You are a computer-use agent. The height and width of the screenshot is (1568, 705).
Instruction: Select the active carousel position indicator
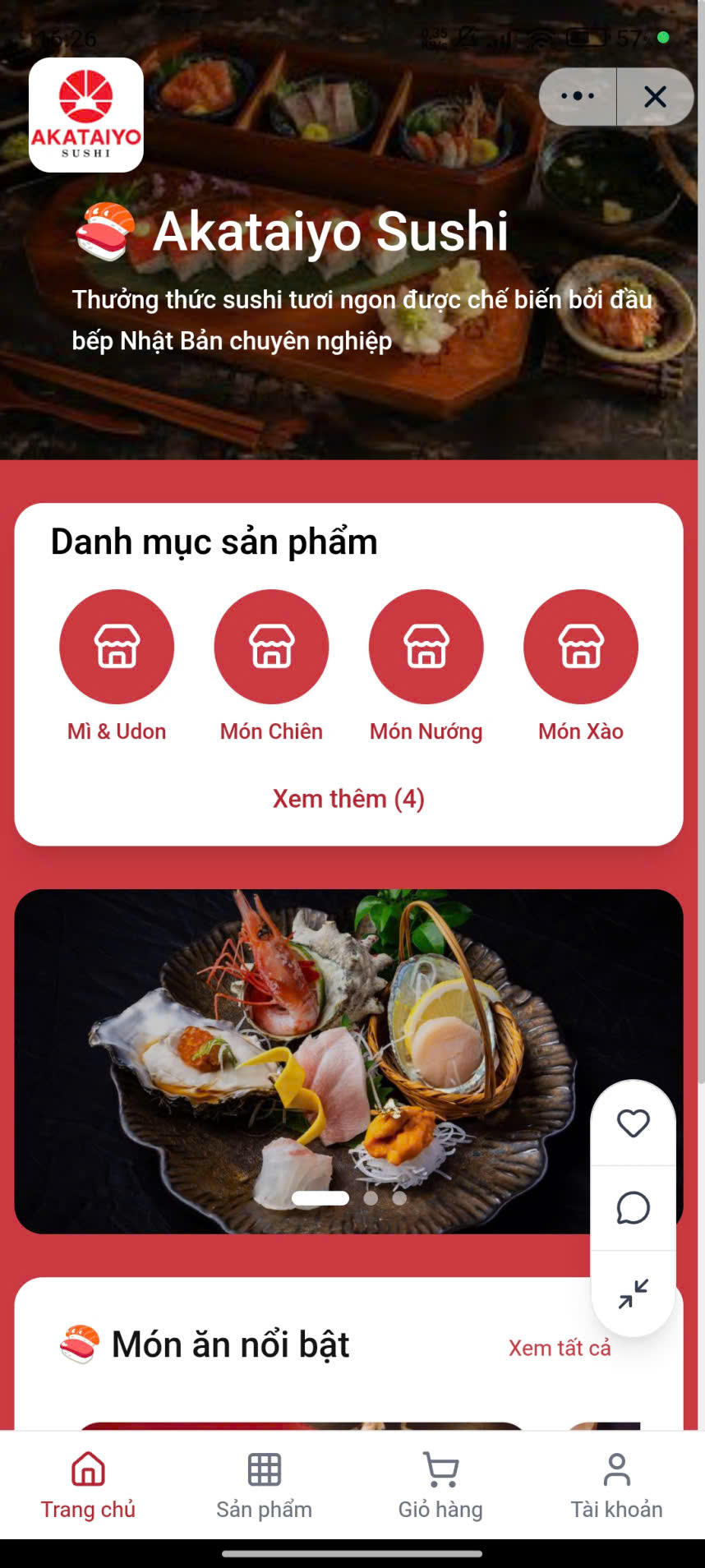320,1199
